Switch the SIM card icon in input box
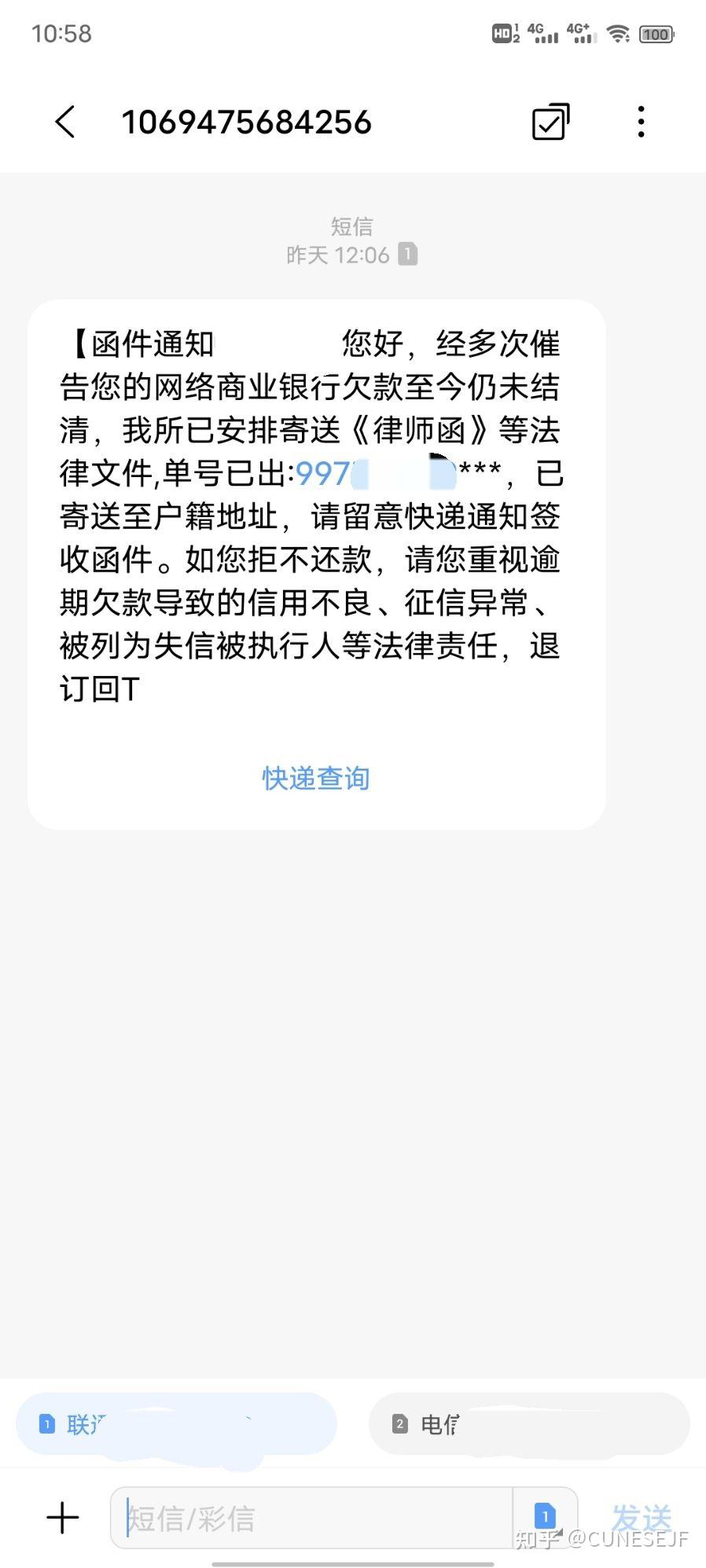The image size is (706, 1568). pos(545,1515)
